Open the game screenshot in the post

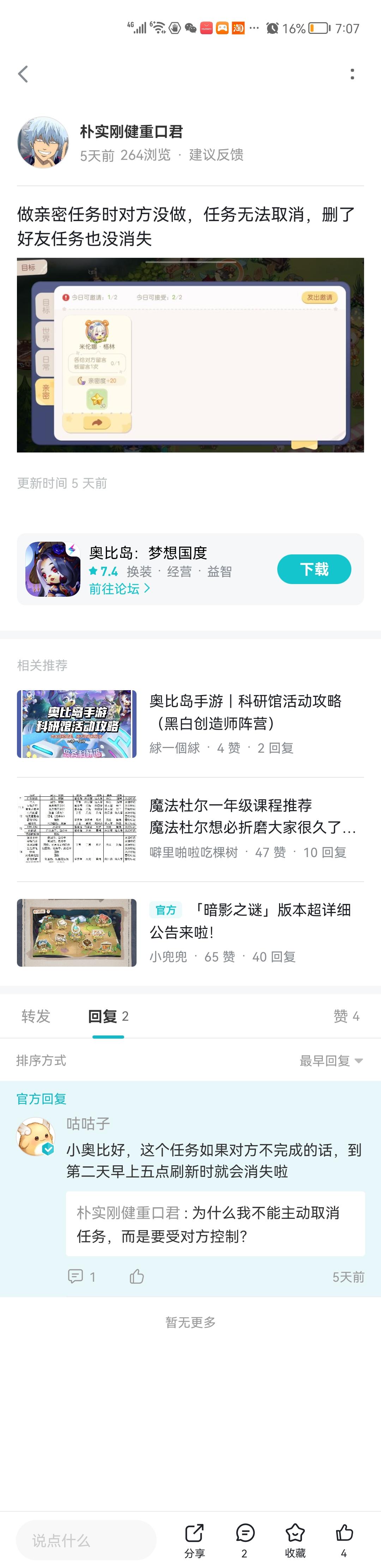(190, 354)
